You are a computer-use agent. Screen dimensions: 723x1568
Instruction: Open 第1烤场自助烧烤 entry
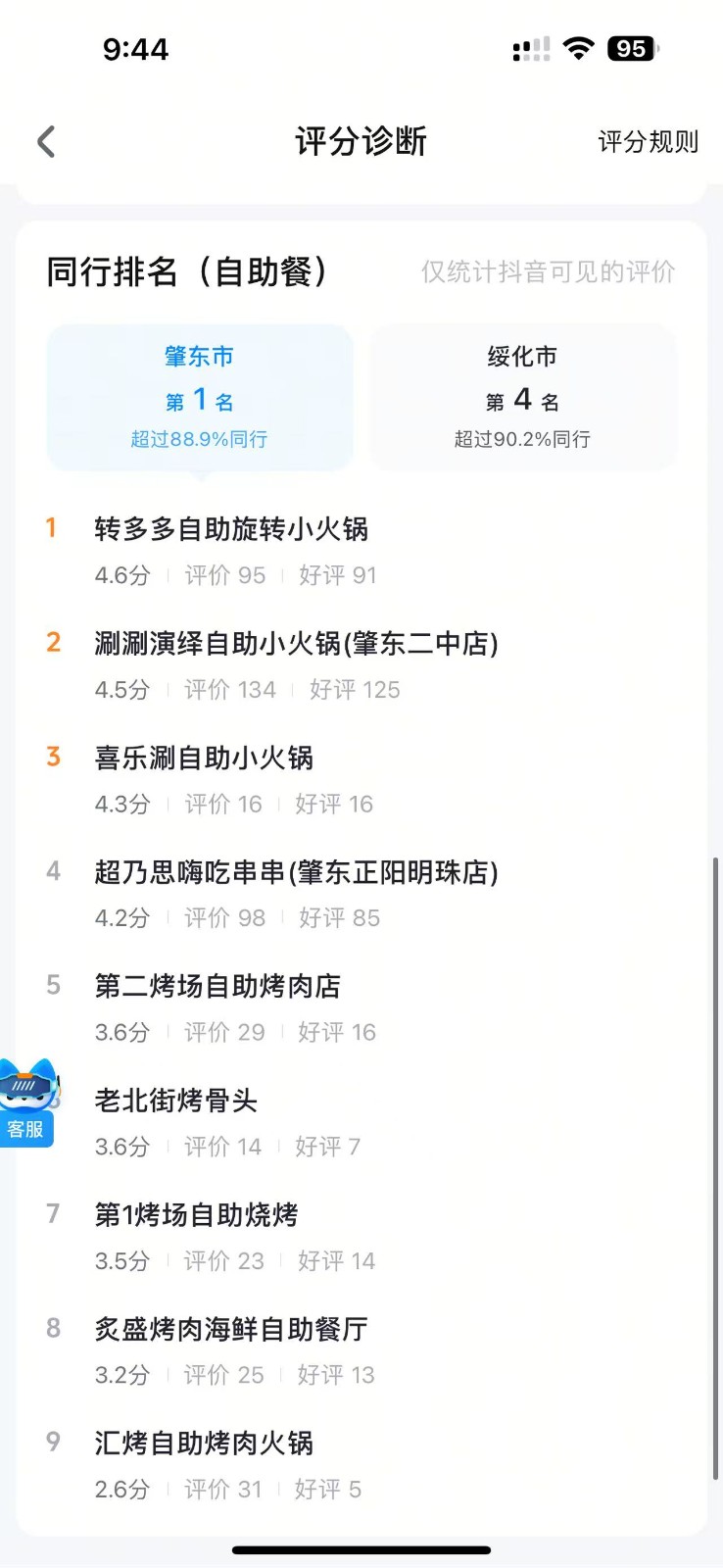196,1215
